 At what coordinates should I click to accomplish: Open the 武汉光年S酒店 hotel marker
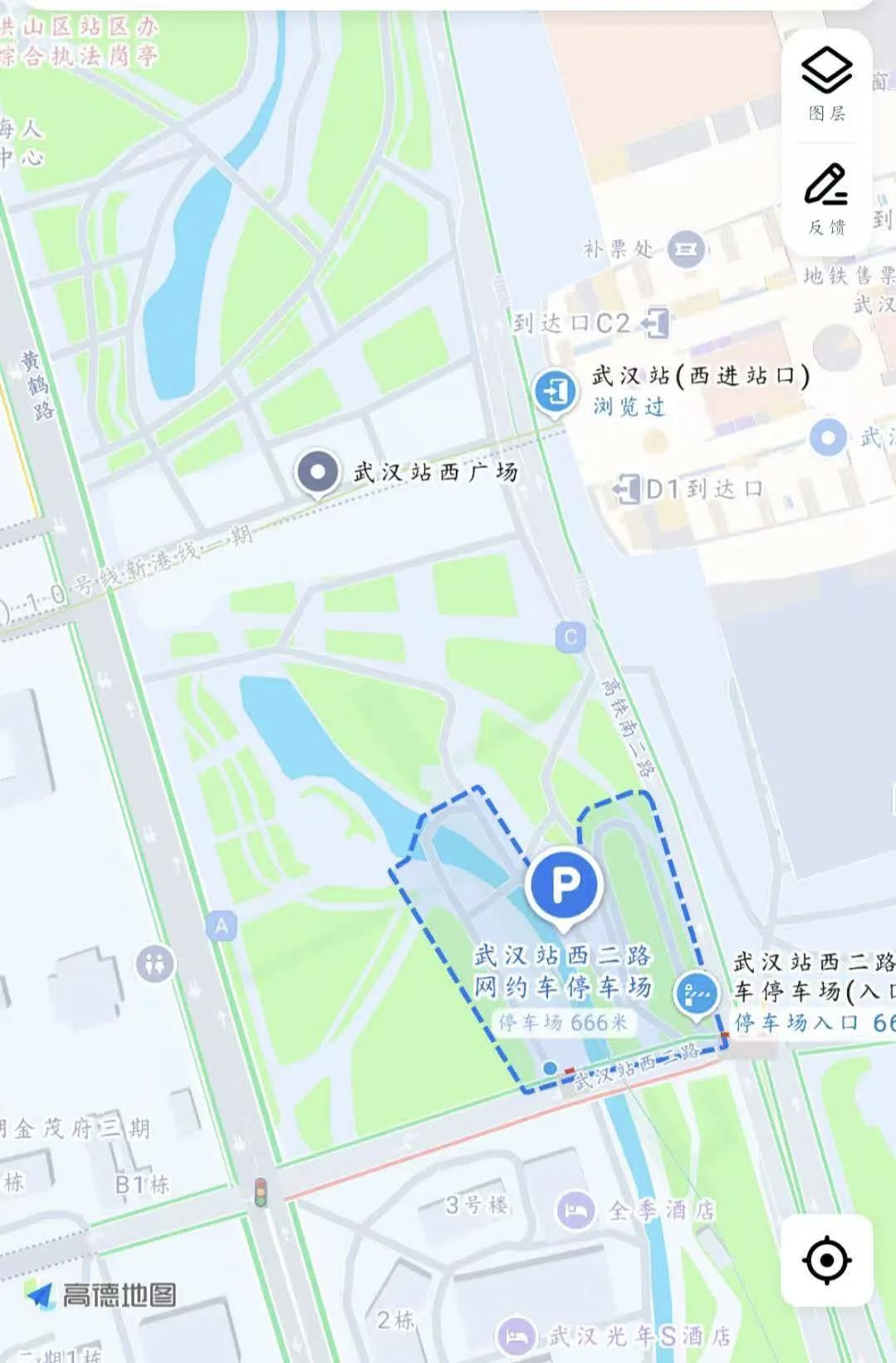pyautogui.click(x=517, y=1336)
